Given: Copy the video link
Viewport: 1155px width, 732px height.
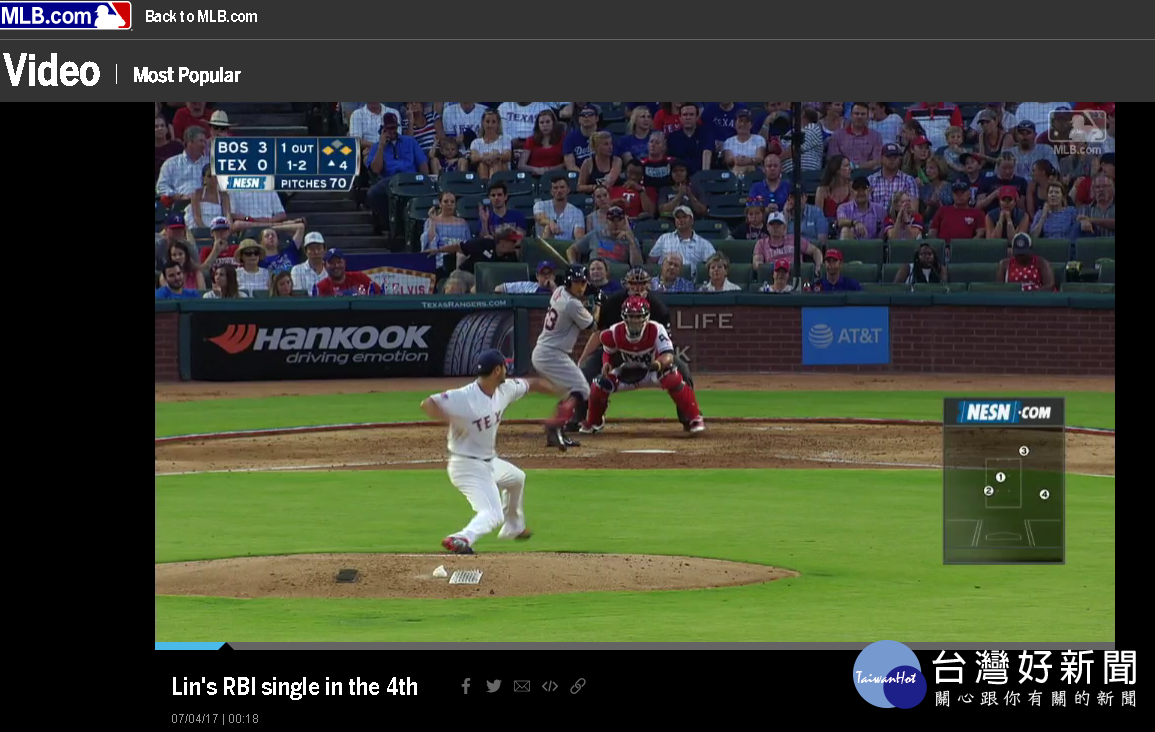Looking at the screenshot, I should pos(578,686).
